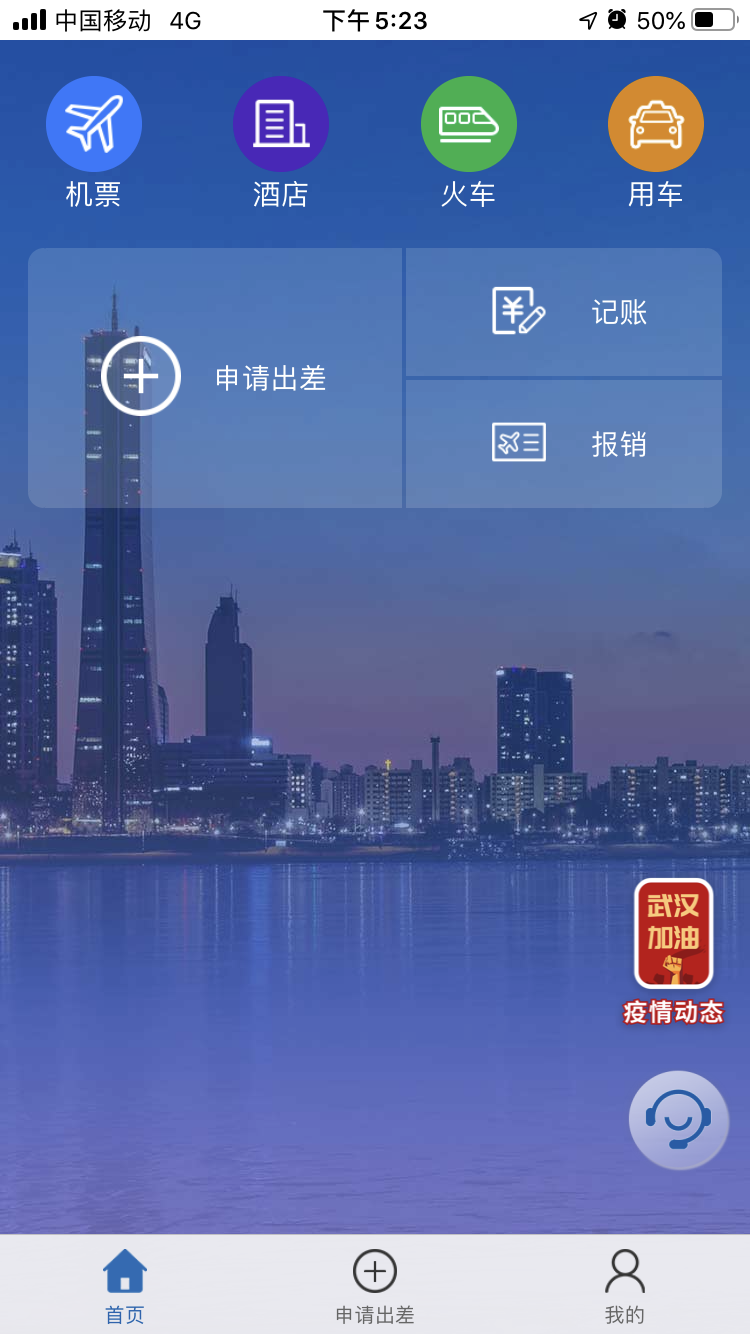Switch to the 我的 tab
The image size is (750, 1334).
(x=625, y=1286)
